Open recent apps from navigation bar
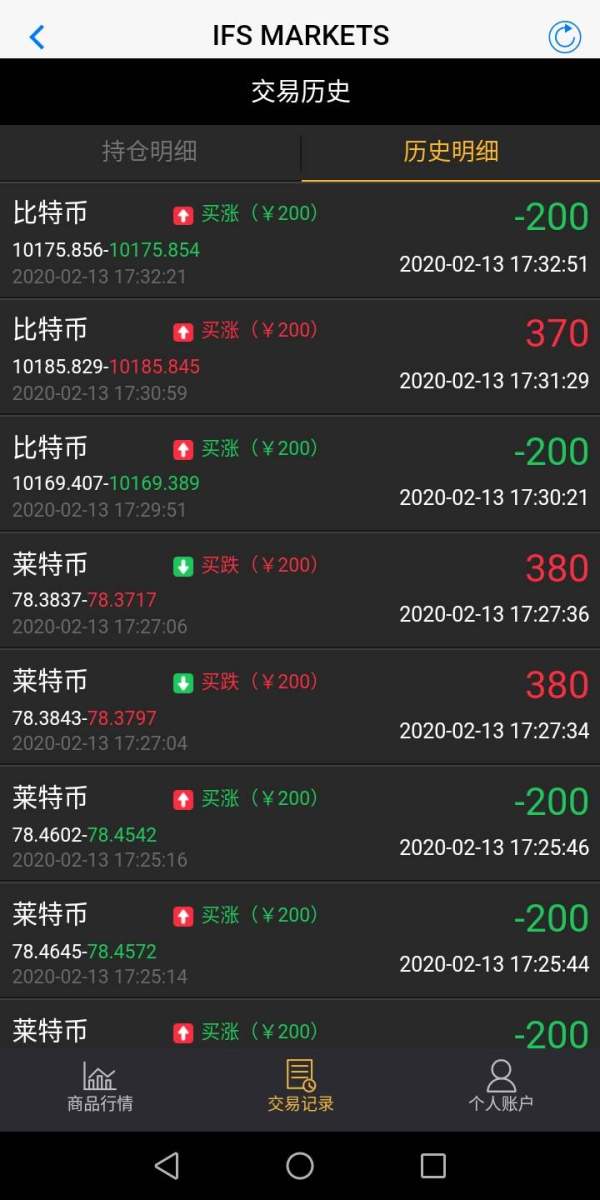Viewport: 600px width, 1200px height. (433, 1165)
